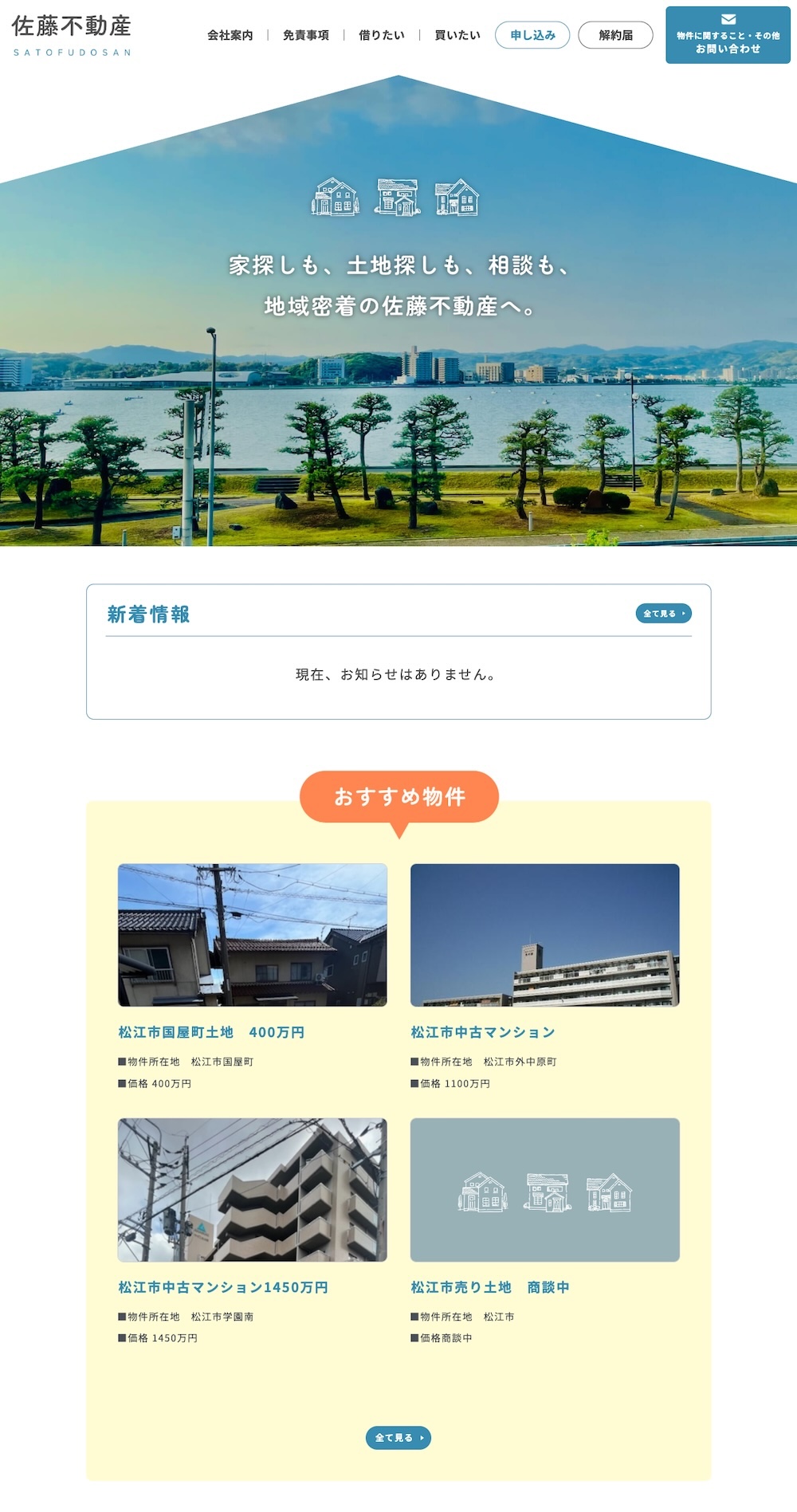This screenshot has height=1512, width=797.
Task: Select 借りたい in the top menu
Action: (381, 35)
